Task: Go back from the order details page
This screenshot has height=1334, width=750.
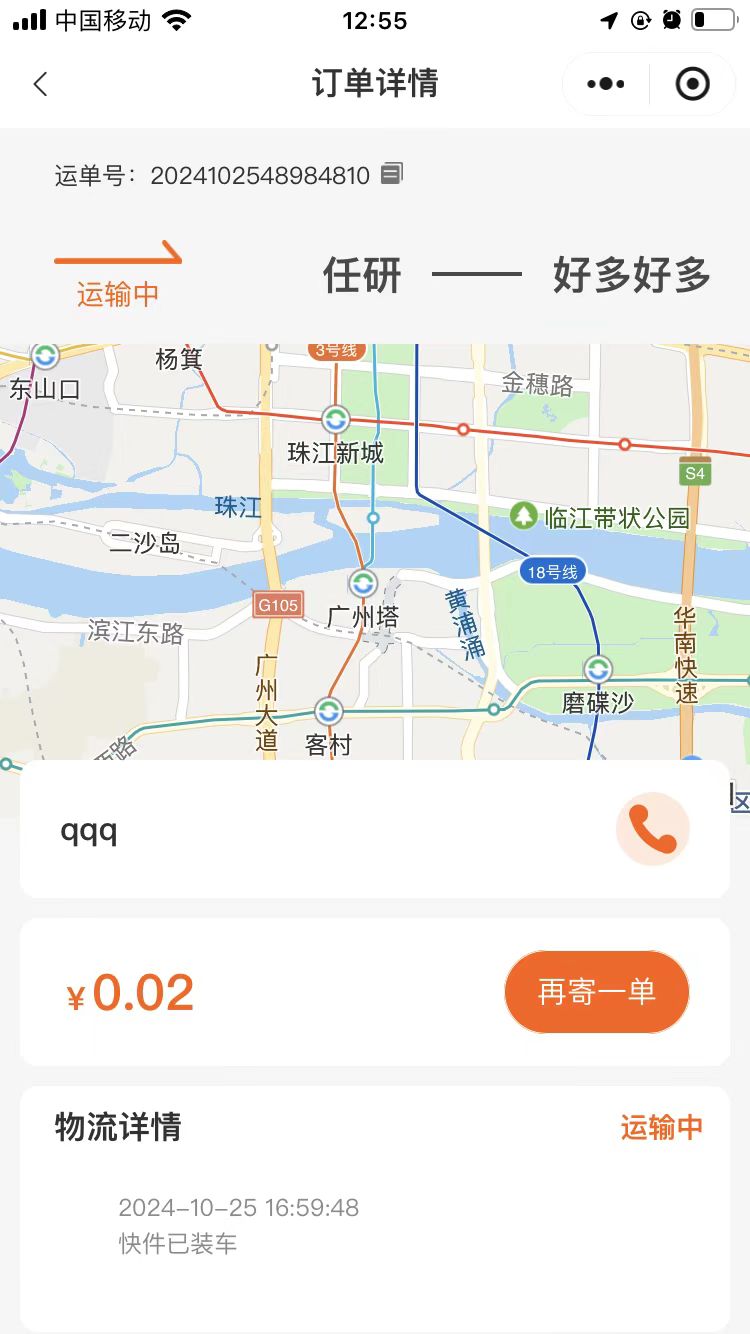Action: point(40,84)
